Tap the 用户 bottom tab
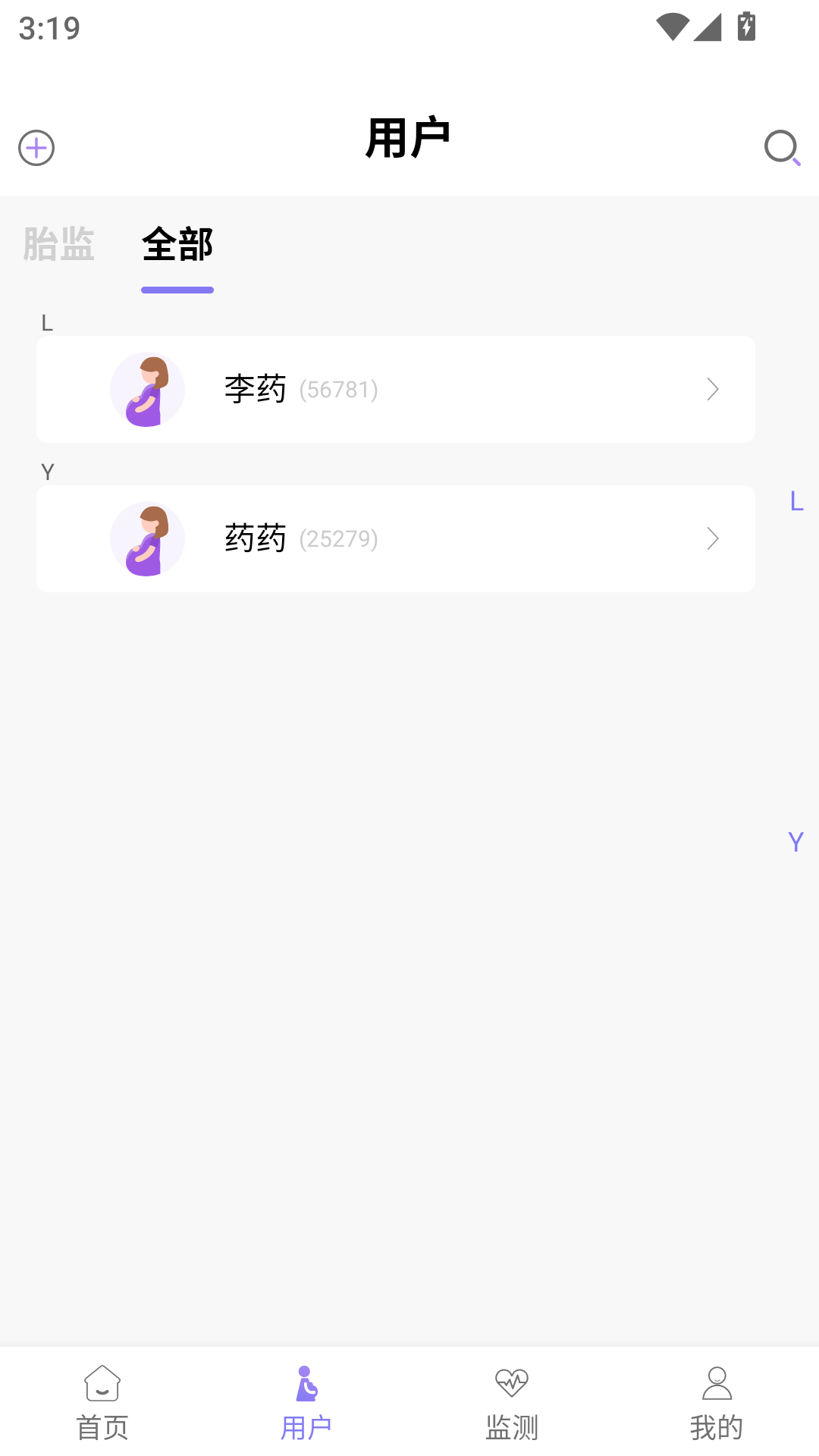The image size is (819, 1456). [306, 1403]
